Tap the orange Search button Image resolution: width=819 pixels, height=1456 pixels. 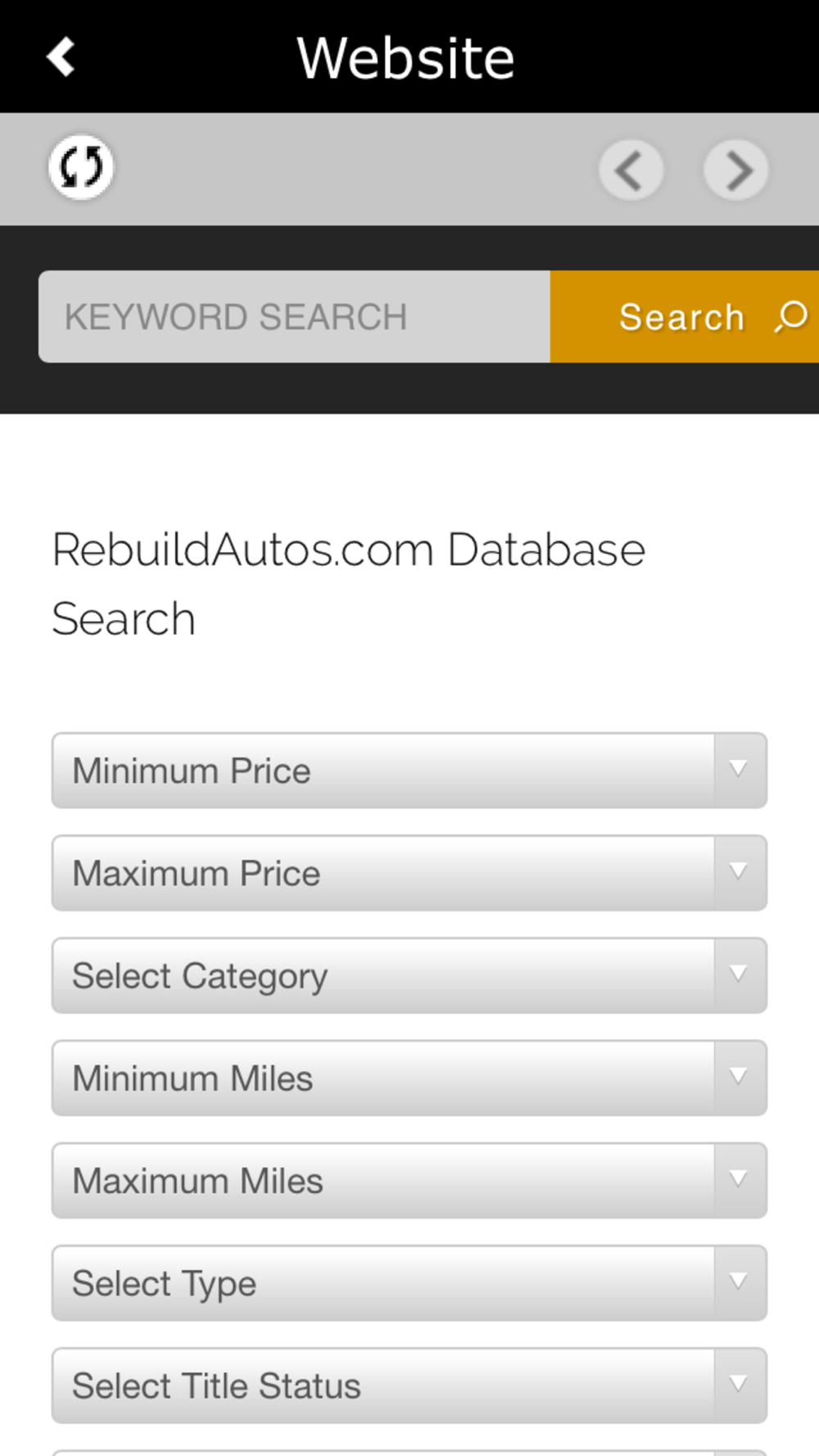[685, 317]
